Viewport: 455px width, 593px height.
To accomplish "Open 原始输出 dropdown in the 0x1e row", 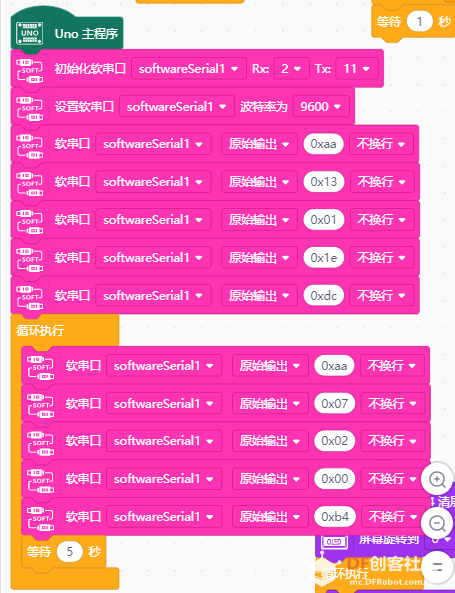I will pyautogui.click(x=259, y=258).
